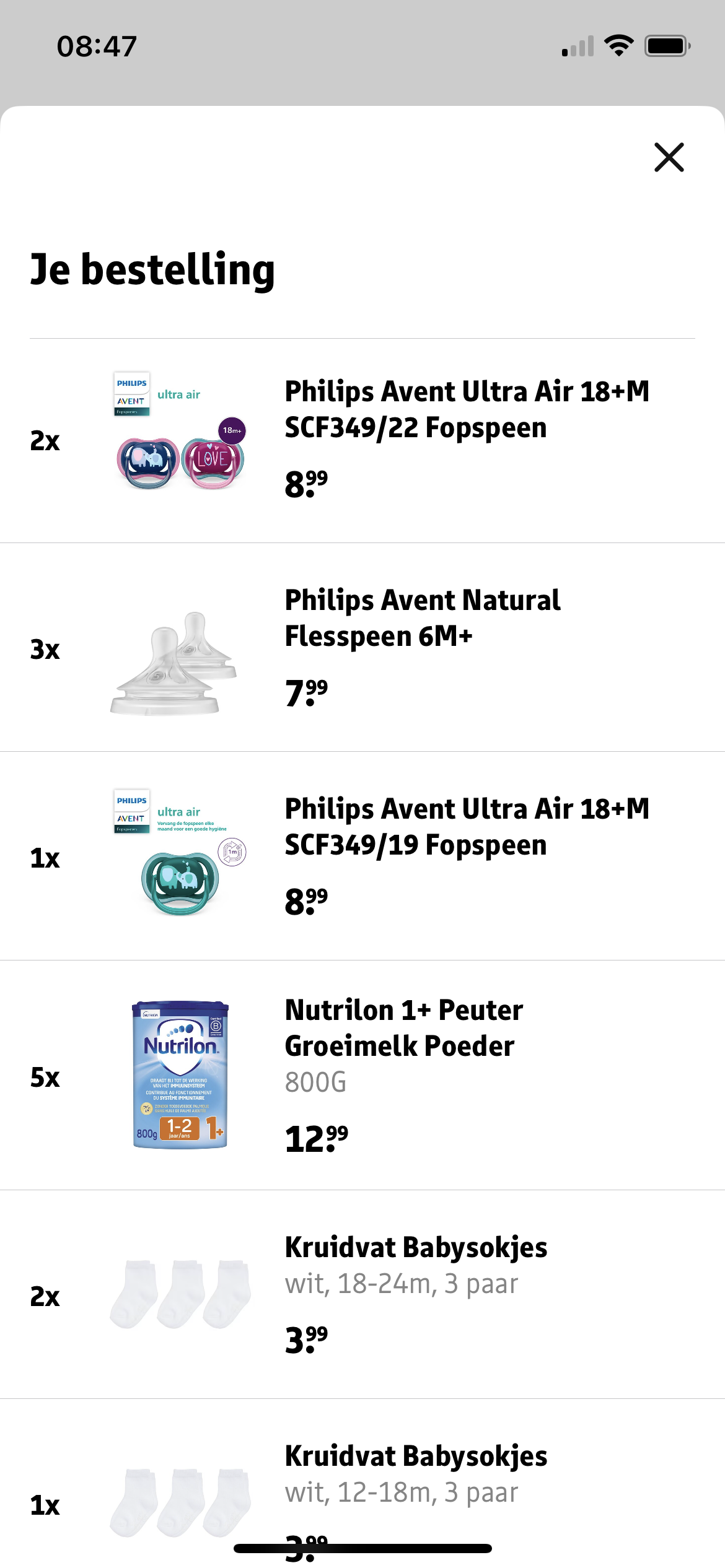Select the SCF349/19 Fopspeen product image

point(180,861)
